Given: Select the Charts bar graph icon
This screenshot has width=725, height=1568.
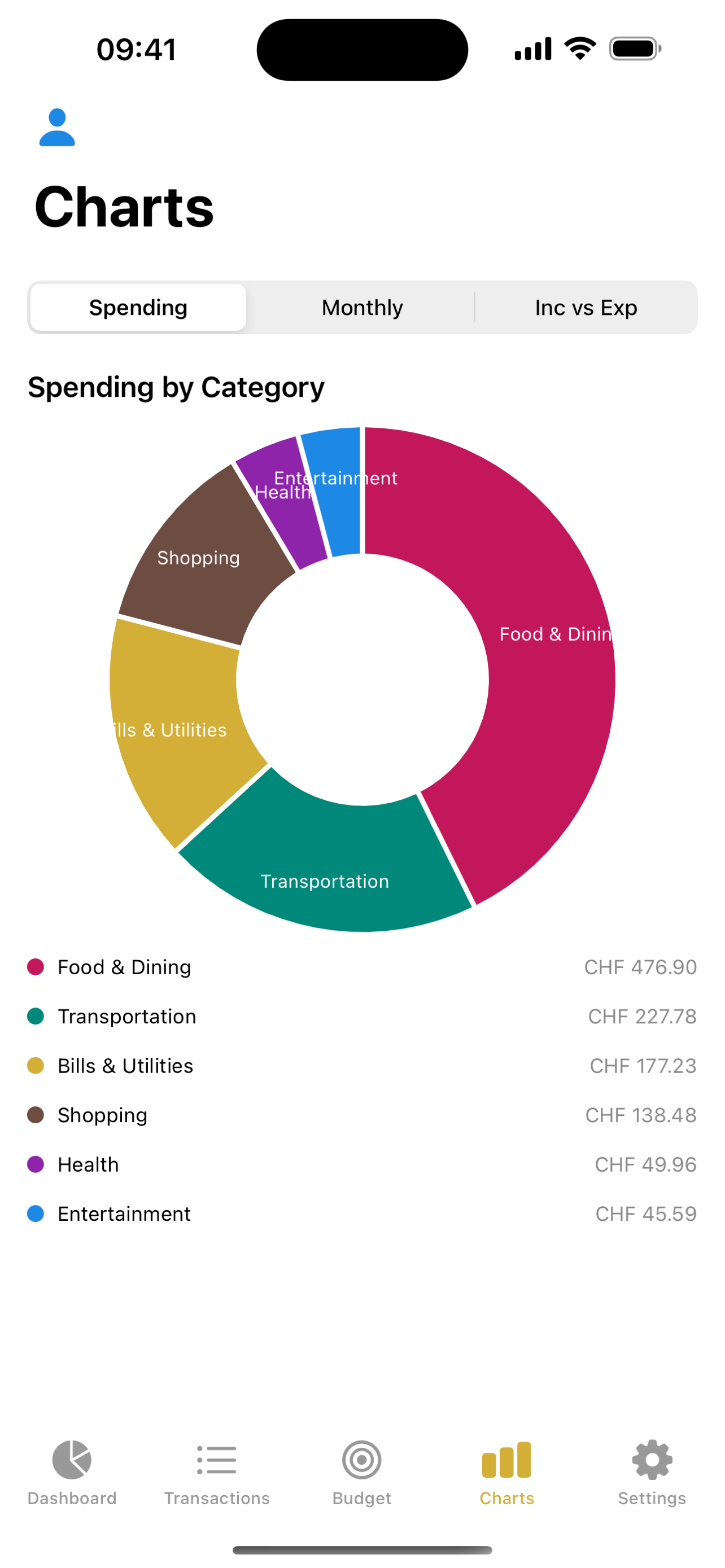Looking at the screenshot, I should coord(506,1460).
